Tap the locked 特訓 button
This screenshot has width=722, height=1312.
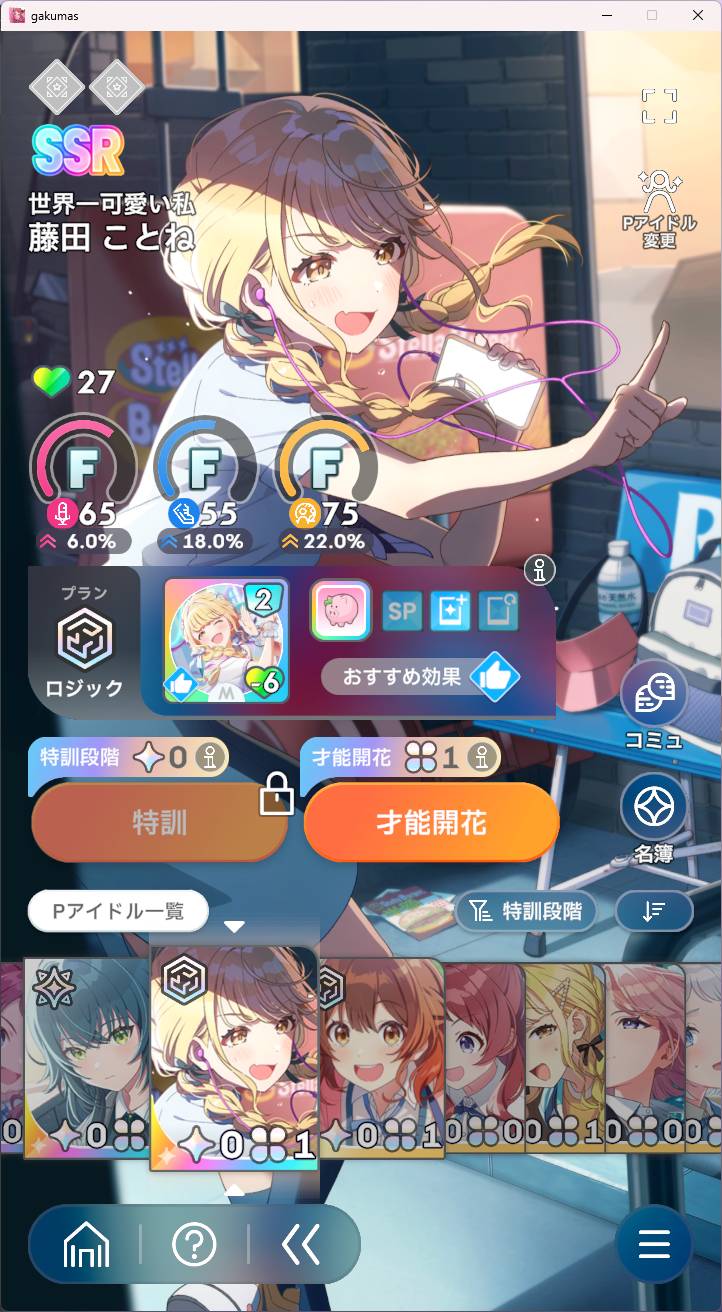(x=160, y=823)
